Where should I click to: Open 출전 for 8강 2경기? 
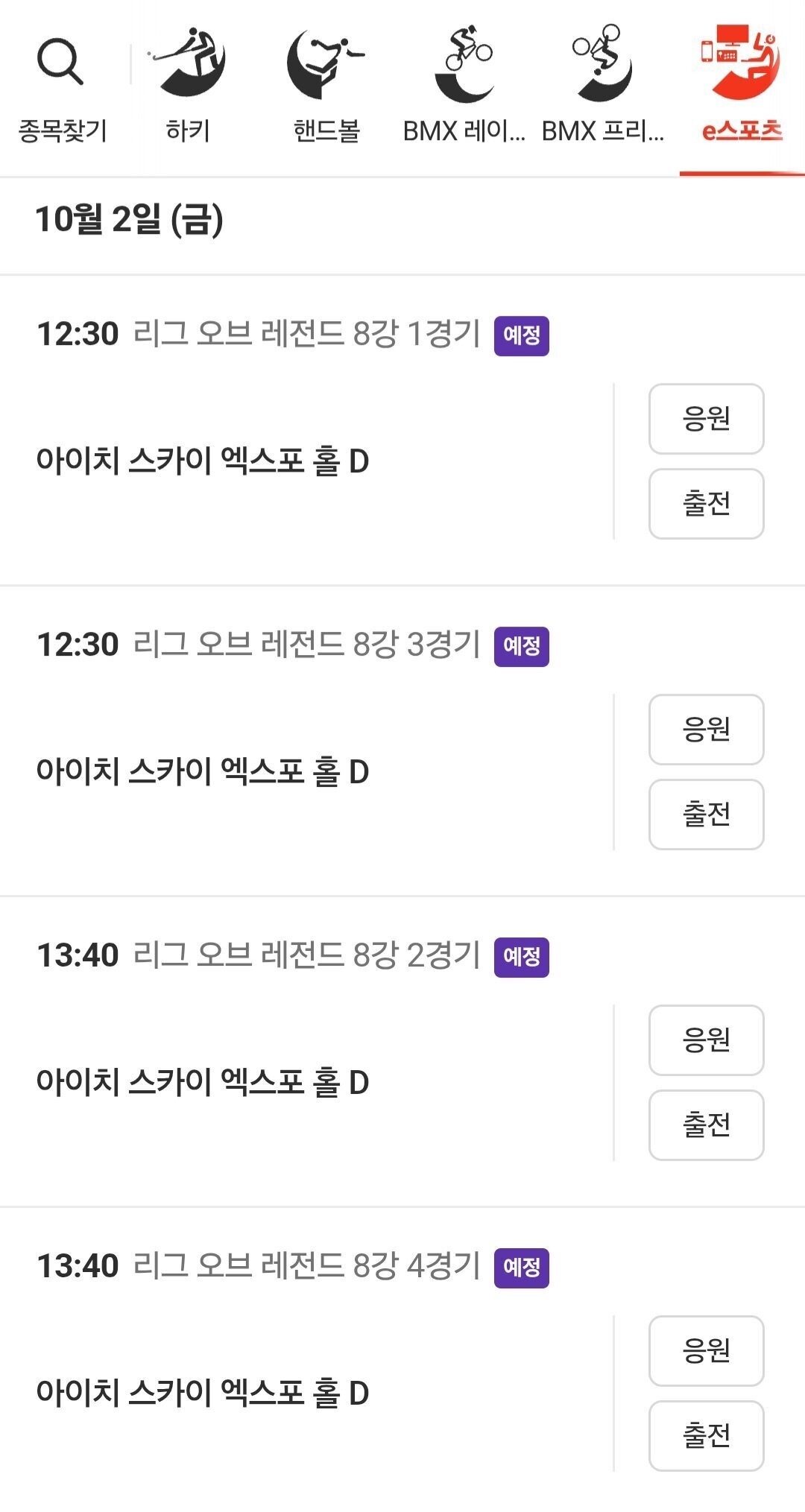[x=707, y=1125]
